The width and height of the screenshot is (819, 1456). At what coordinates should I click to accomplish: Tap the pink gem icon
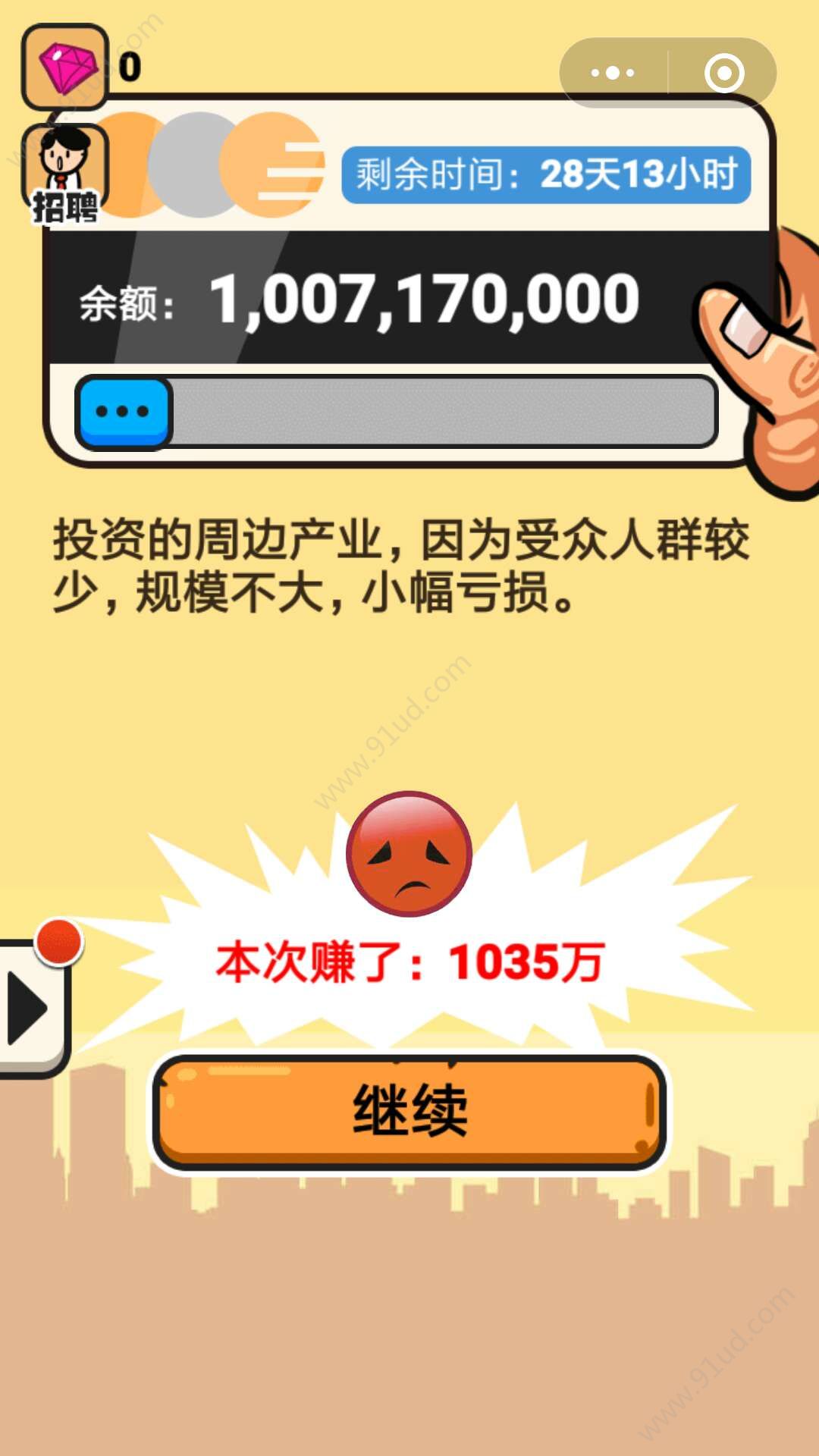[65, 67]
